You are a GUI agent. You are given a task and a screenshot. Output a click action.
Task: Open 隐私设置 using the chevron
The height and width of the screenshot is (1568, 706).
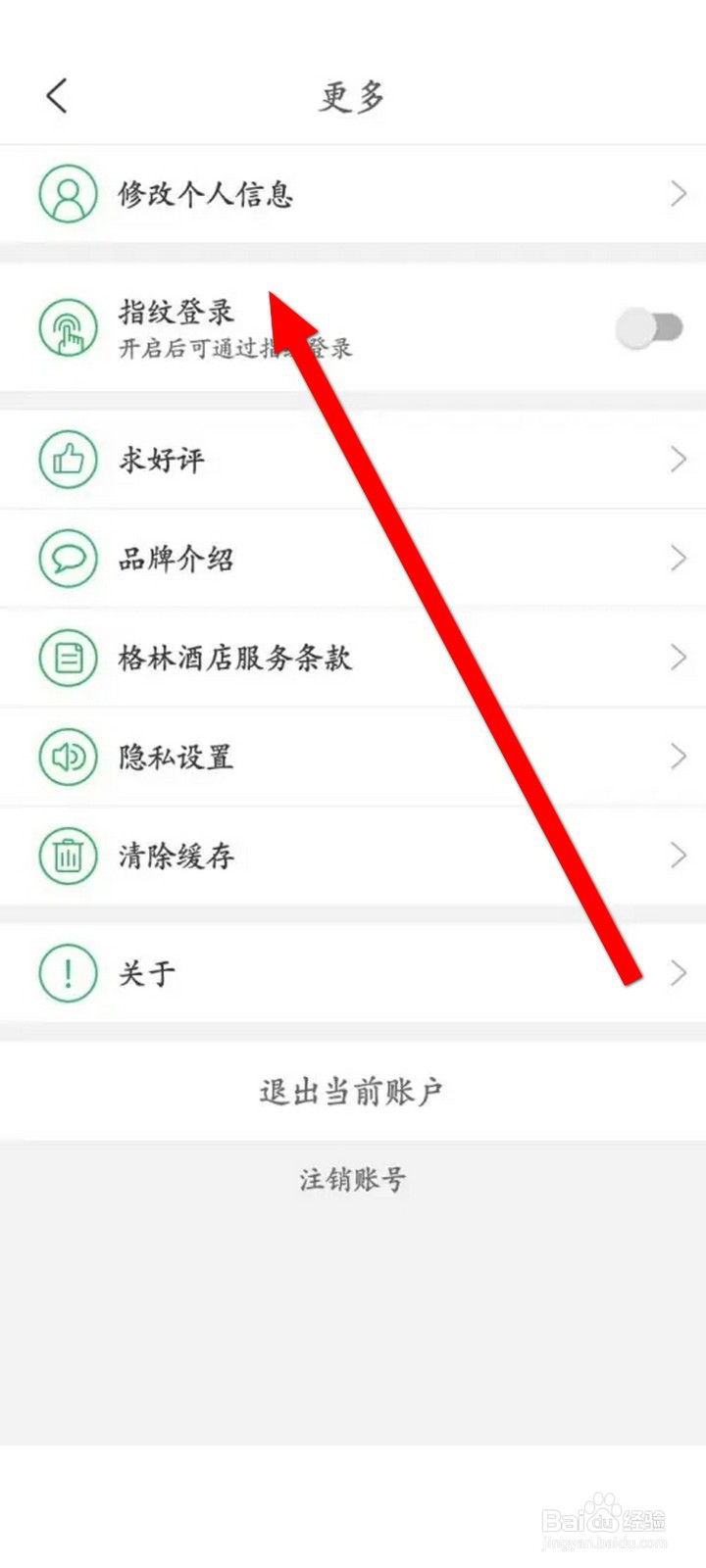pyautogui.click(x=678, y=756)
